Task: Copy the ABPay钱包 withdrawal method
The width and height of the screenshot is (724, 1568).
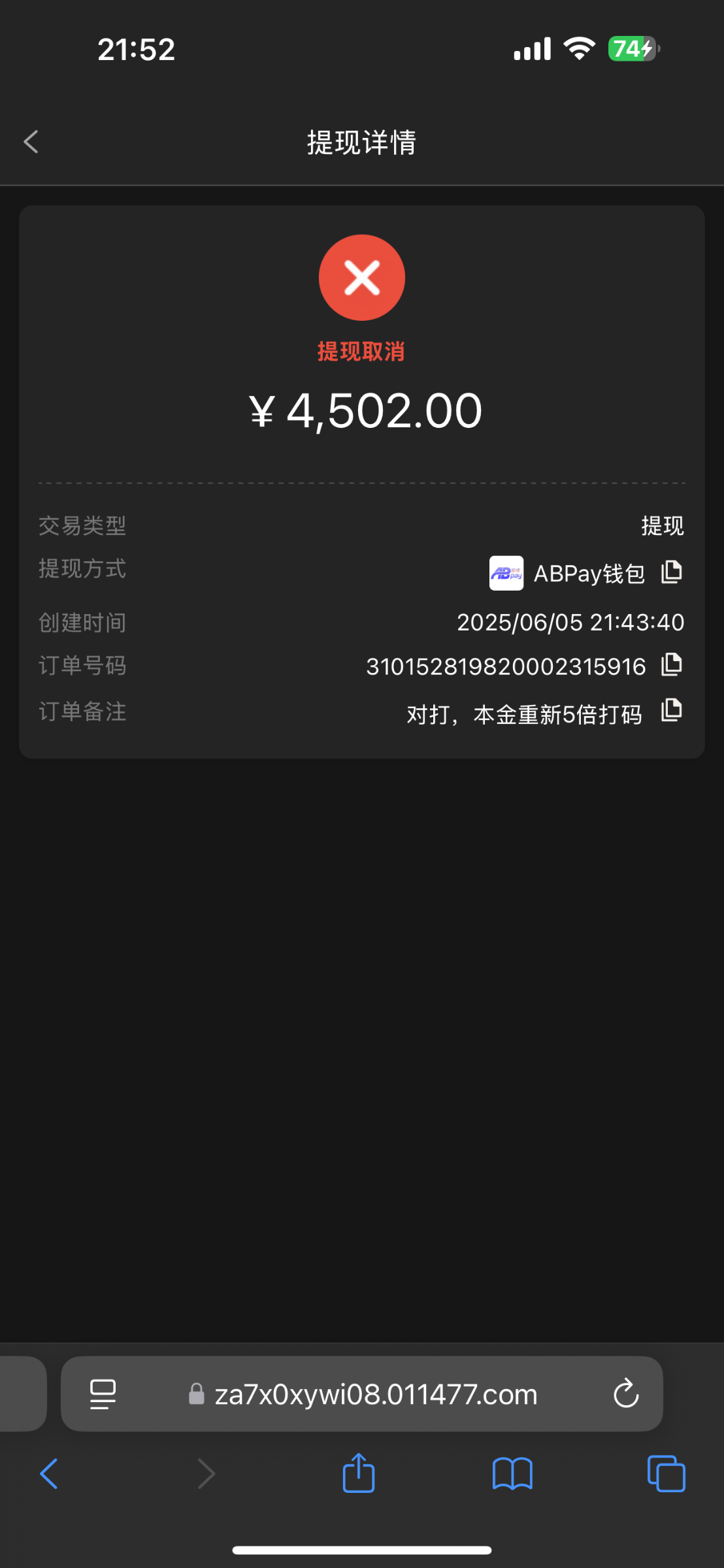Action: click(671, 572)
